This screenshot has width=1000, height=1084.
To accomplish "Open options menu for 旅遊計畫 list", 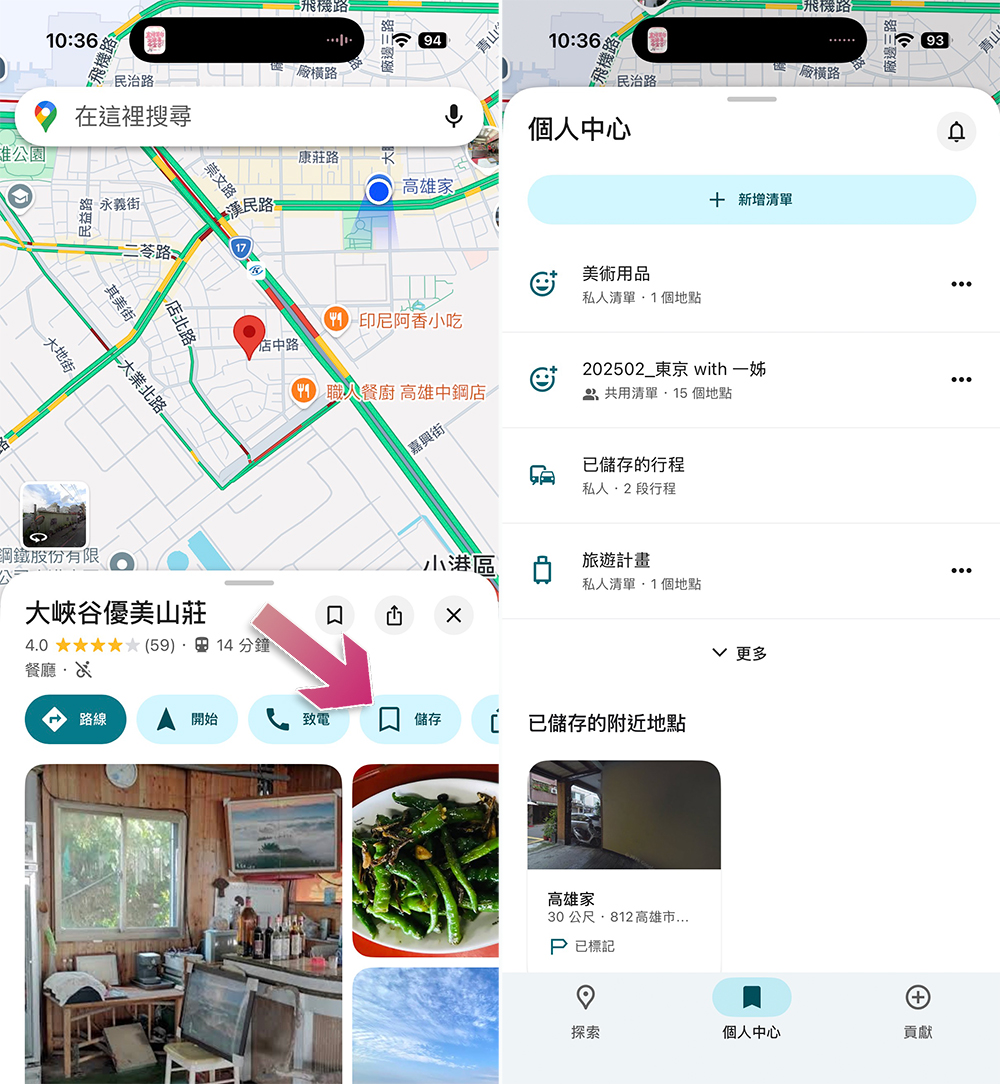I will 961,570.
